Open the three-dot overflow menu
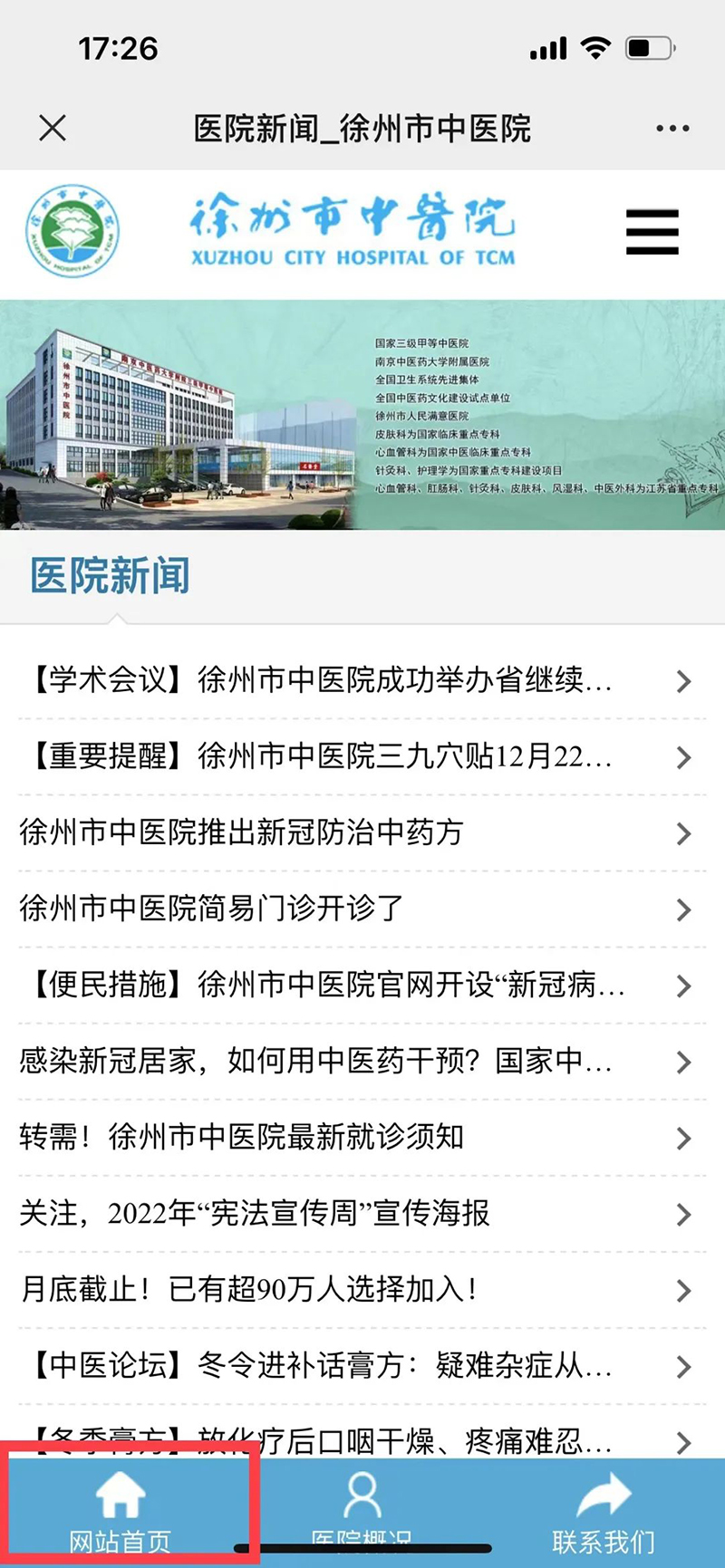The width and height of the screenshot is (725, 1568). pos(672,129)
